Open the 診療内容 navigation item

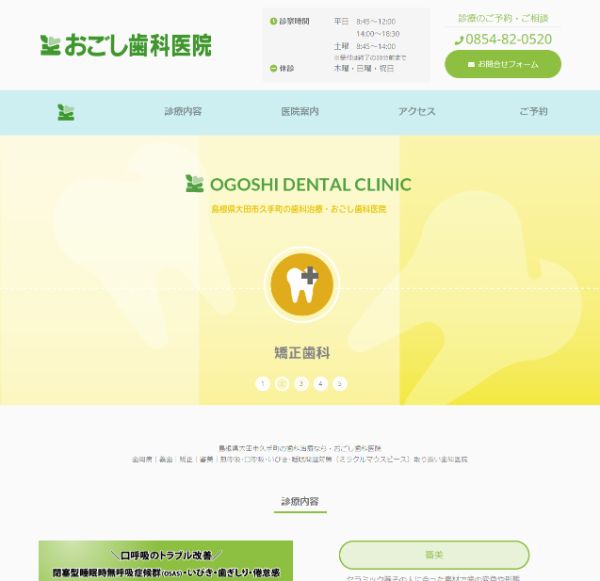click(183, 111)
